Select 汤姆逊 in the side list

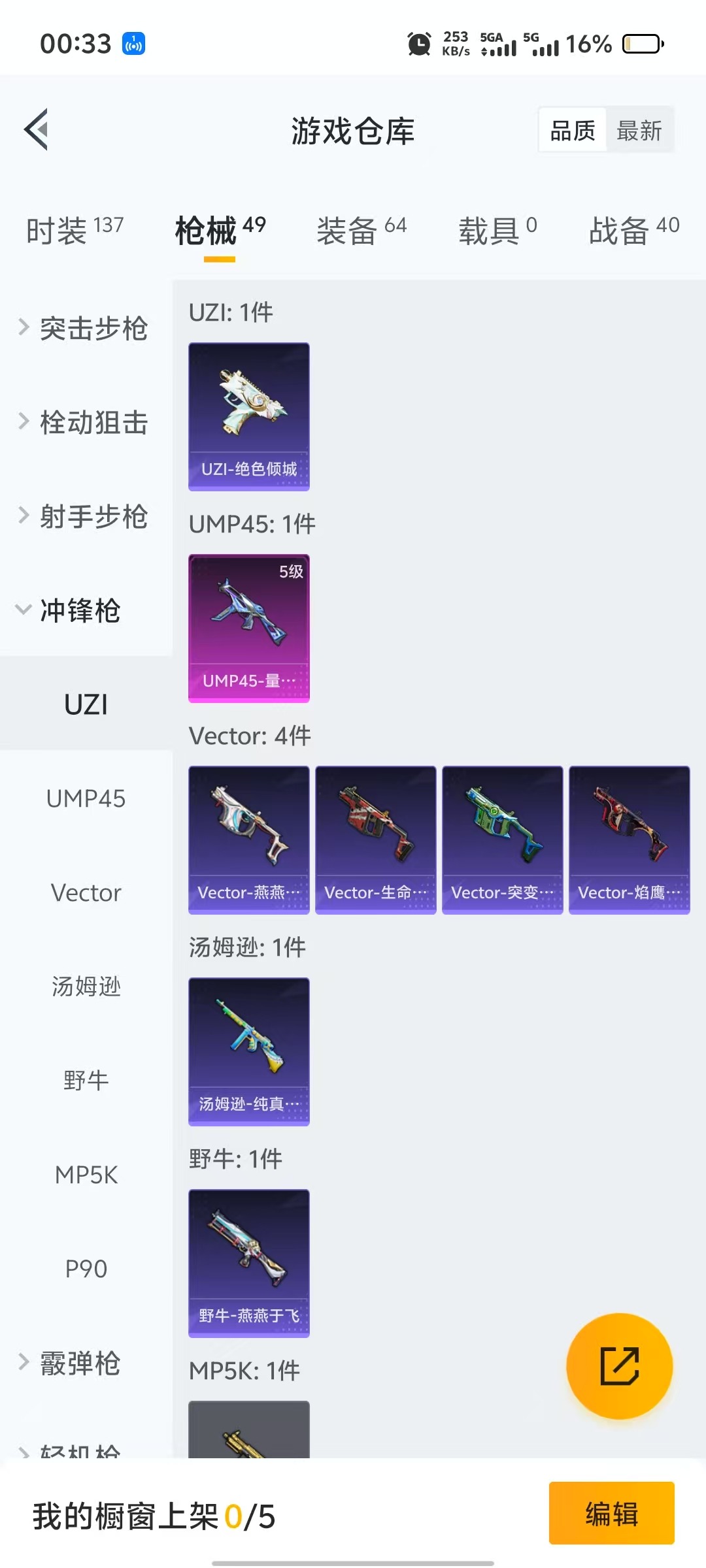click(86, 987)
